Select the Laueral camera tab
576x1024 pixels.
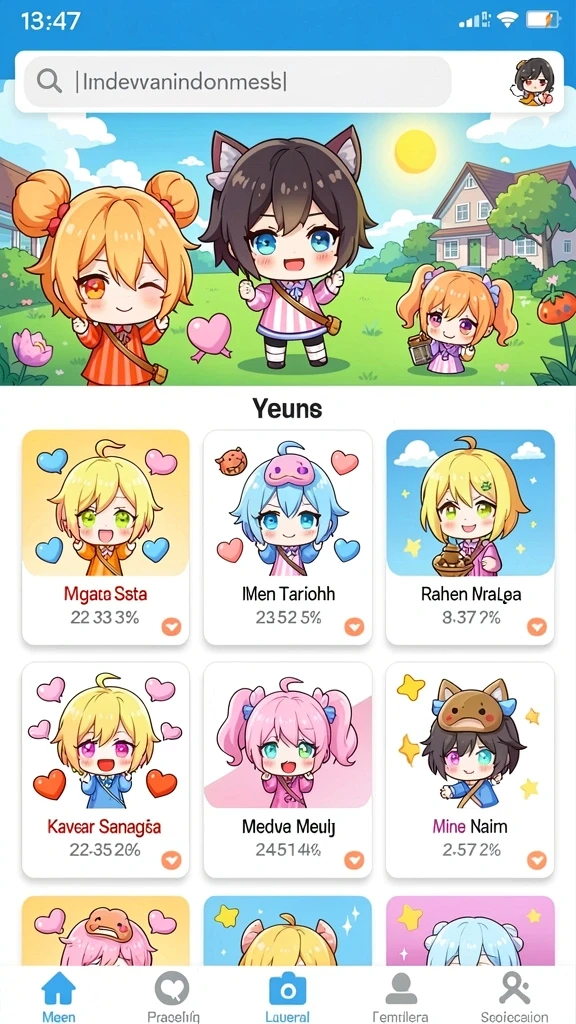pyautogui.click(x=287, y=996)
